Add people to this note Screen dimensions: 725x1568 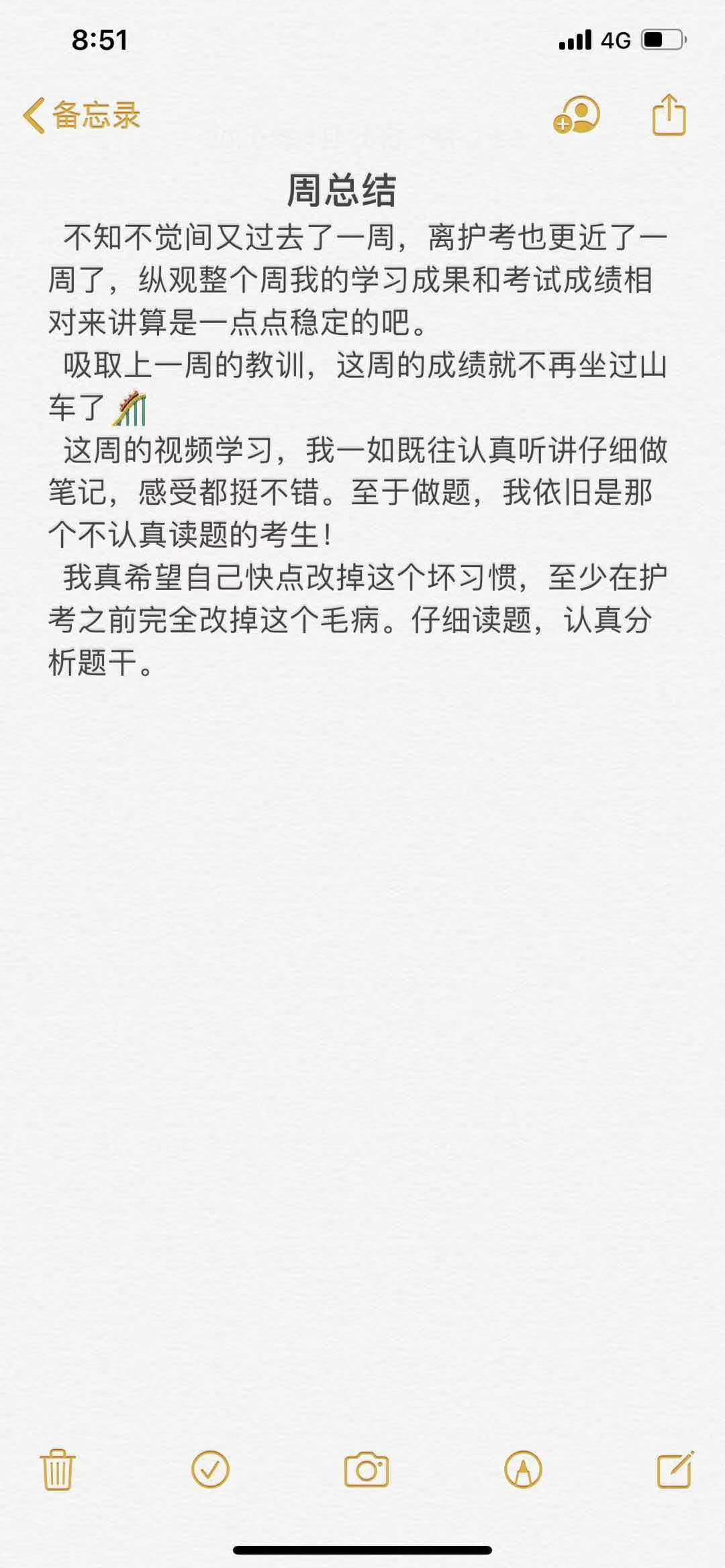[577, 115]
